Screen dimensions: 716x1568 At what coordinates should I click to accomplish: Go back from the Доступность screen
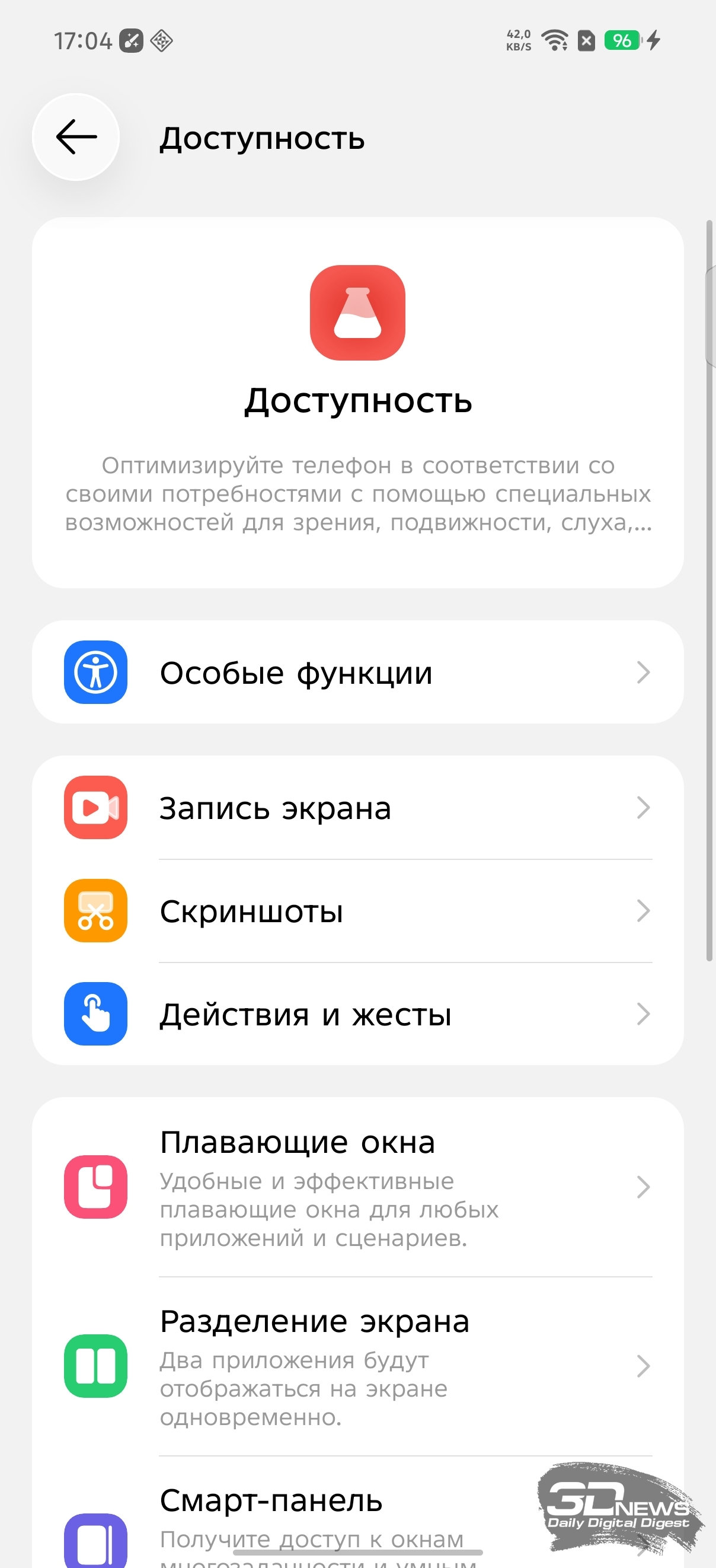76,137
